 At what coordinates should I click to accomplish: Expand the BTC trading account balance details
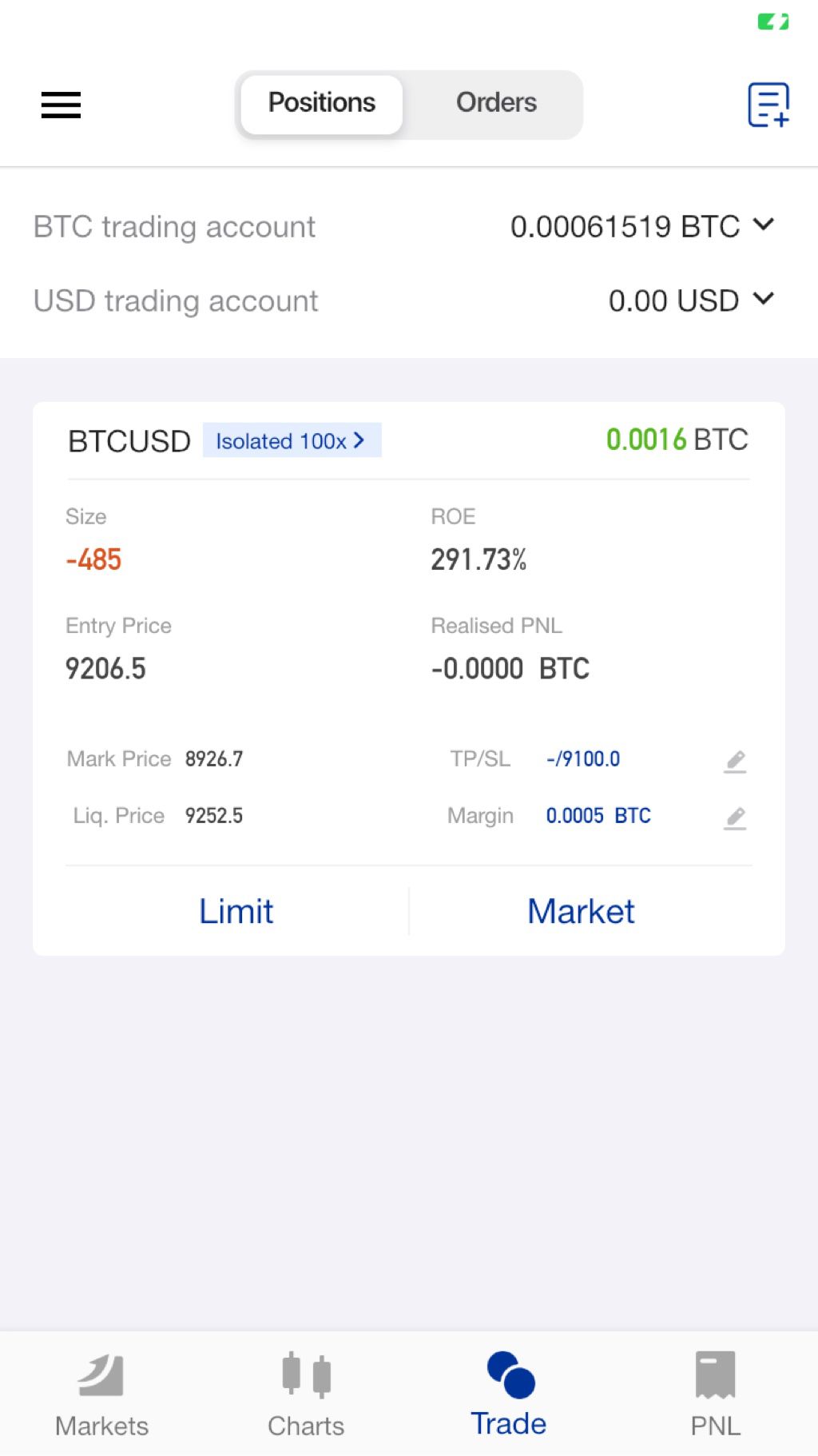click(764, 225)
